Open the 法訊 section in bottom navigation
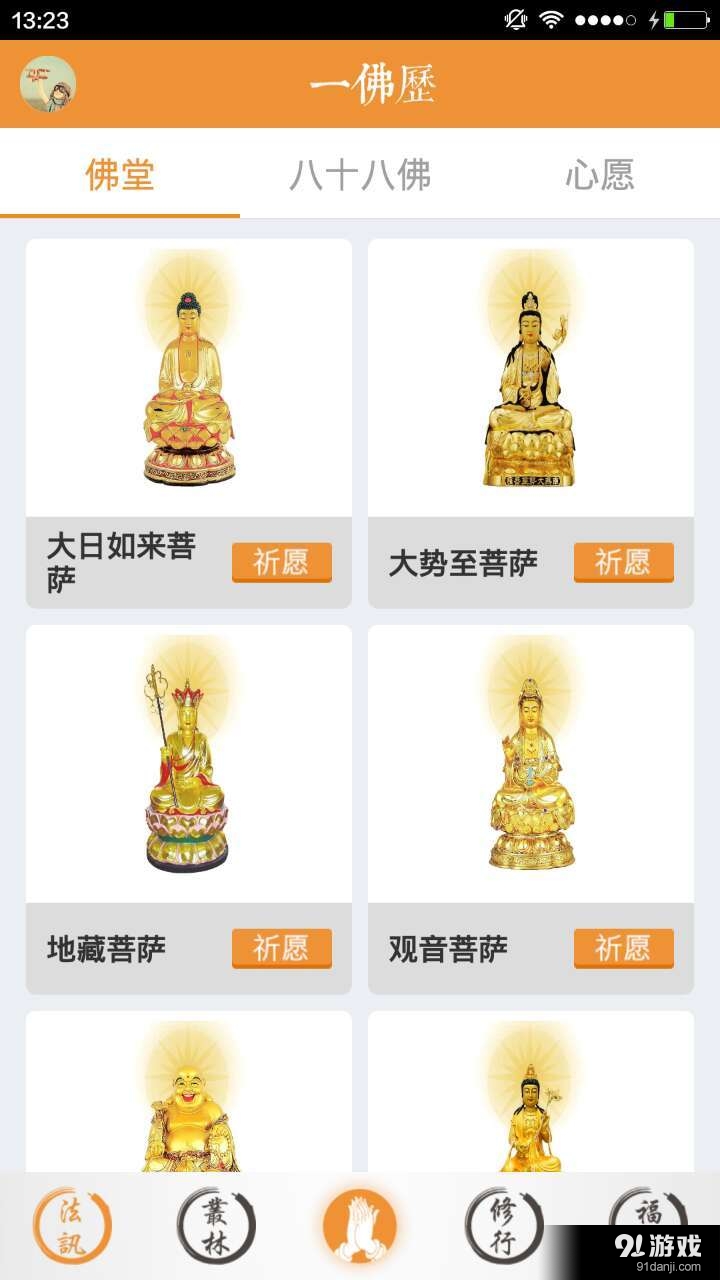 [x=70, y=1222]
